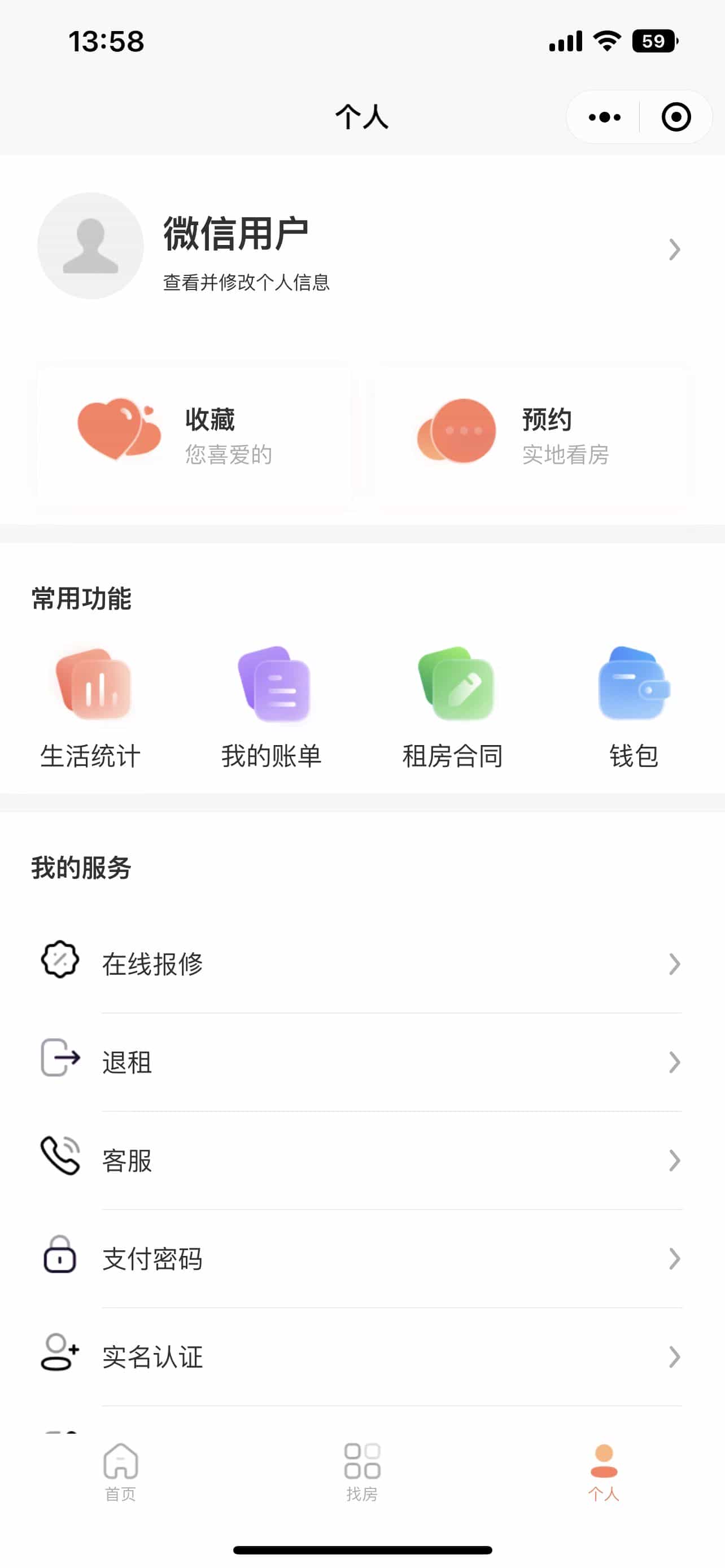View 我的账单
Viewport: 725px width, 1568px height.
[272, 708]
